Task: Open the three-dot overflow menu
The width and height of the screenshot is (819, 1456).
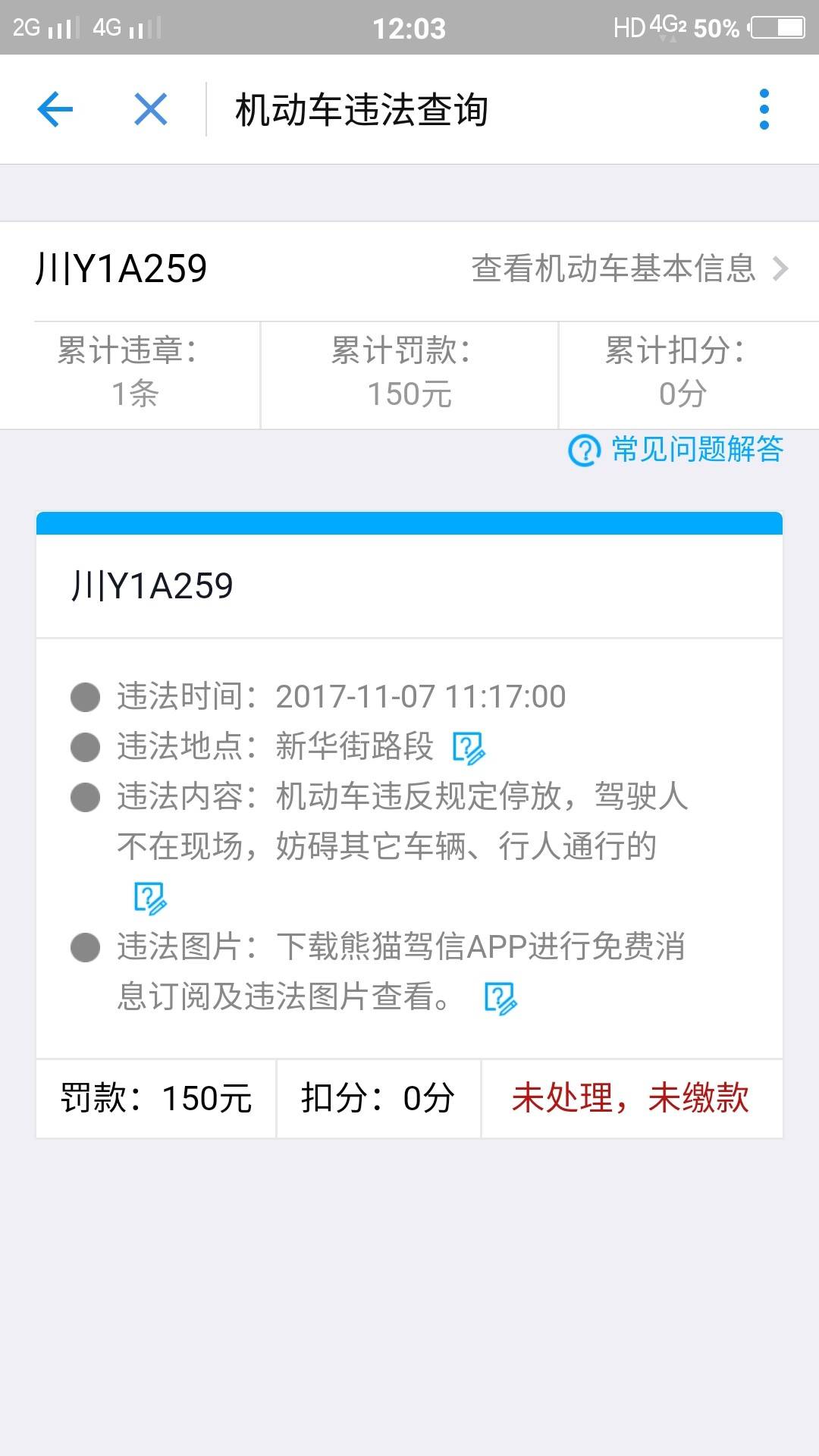Action: coord(764,109)
